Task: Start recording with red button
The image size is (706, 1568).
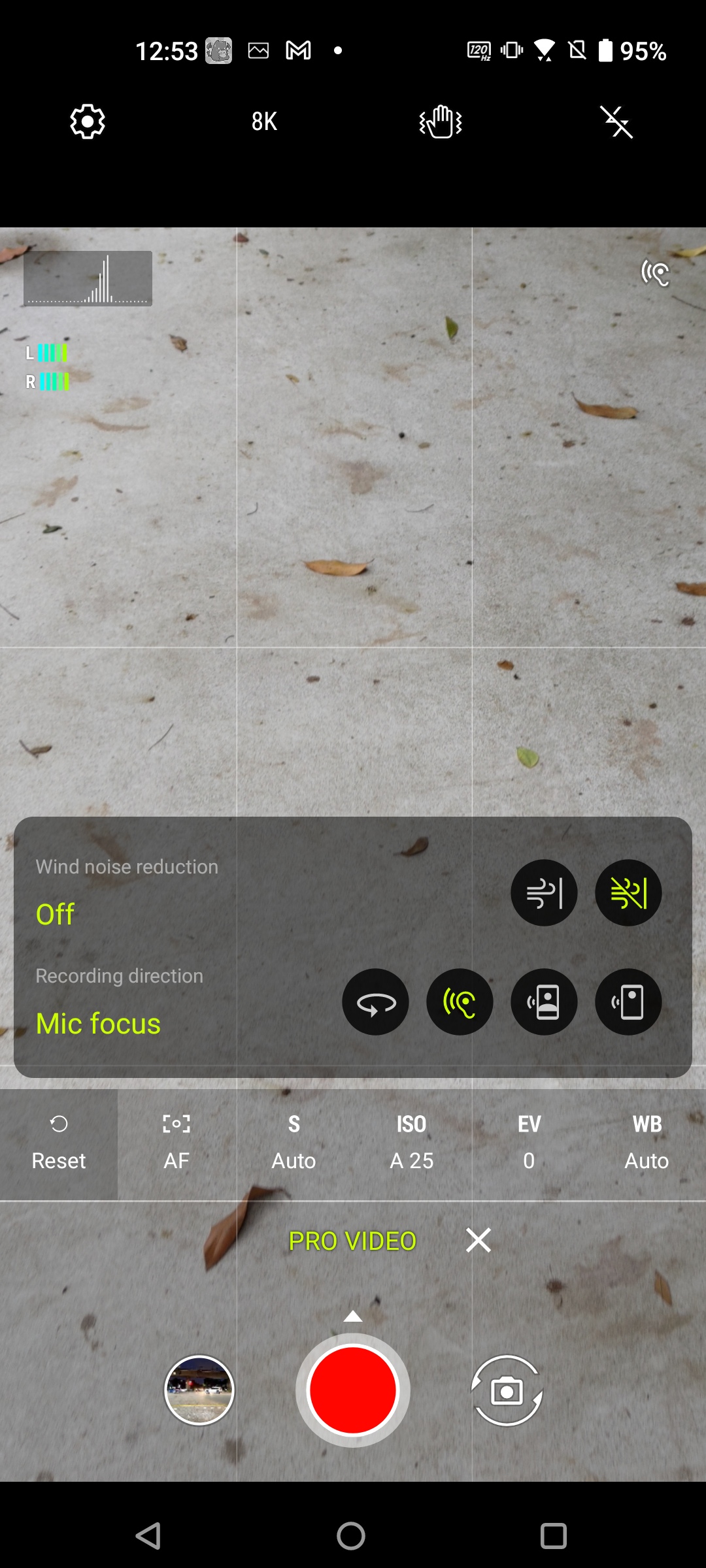Action: tap(353, 1390)
